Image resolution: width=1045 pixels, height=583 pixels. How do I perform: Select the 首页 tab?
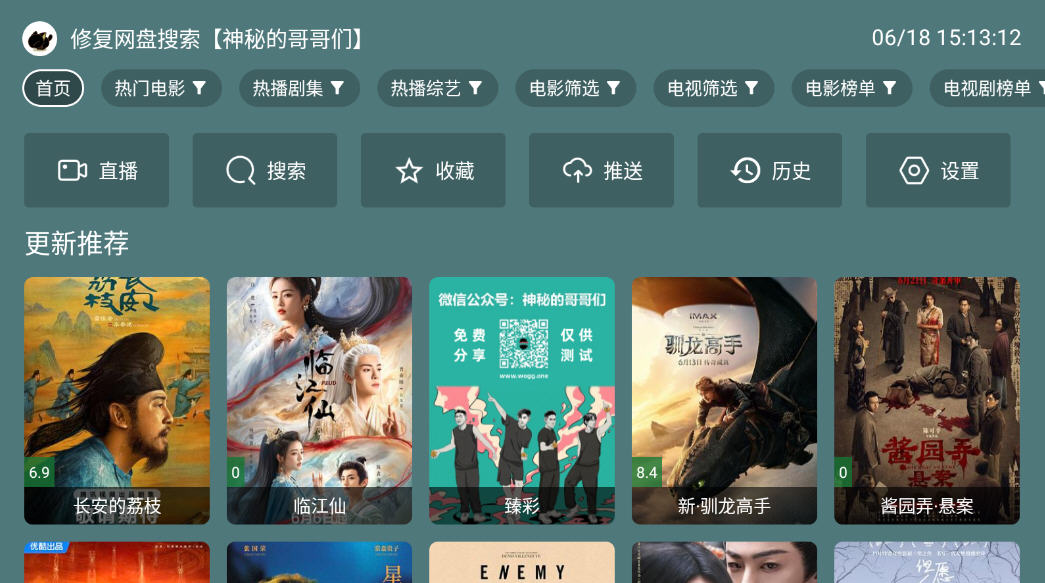click(53, 88)
